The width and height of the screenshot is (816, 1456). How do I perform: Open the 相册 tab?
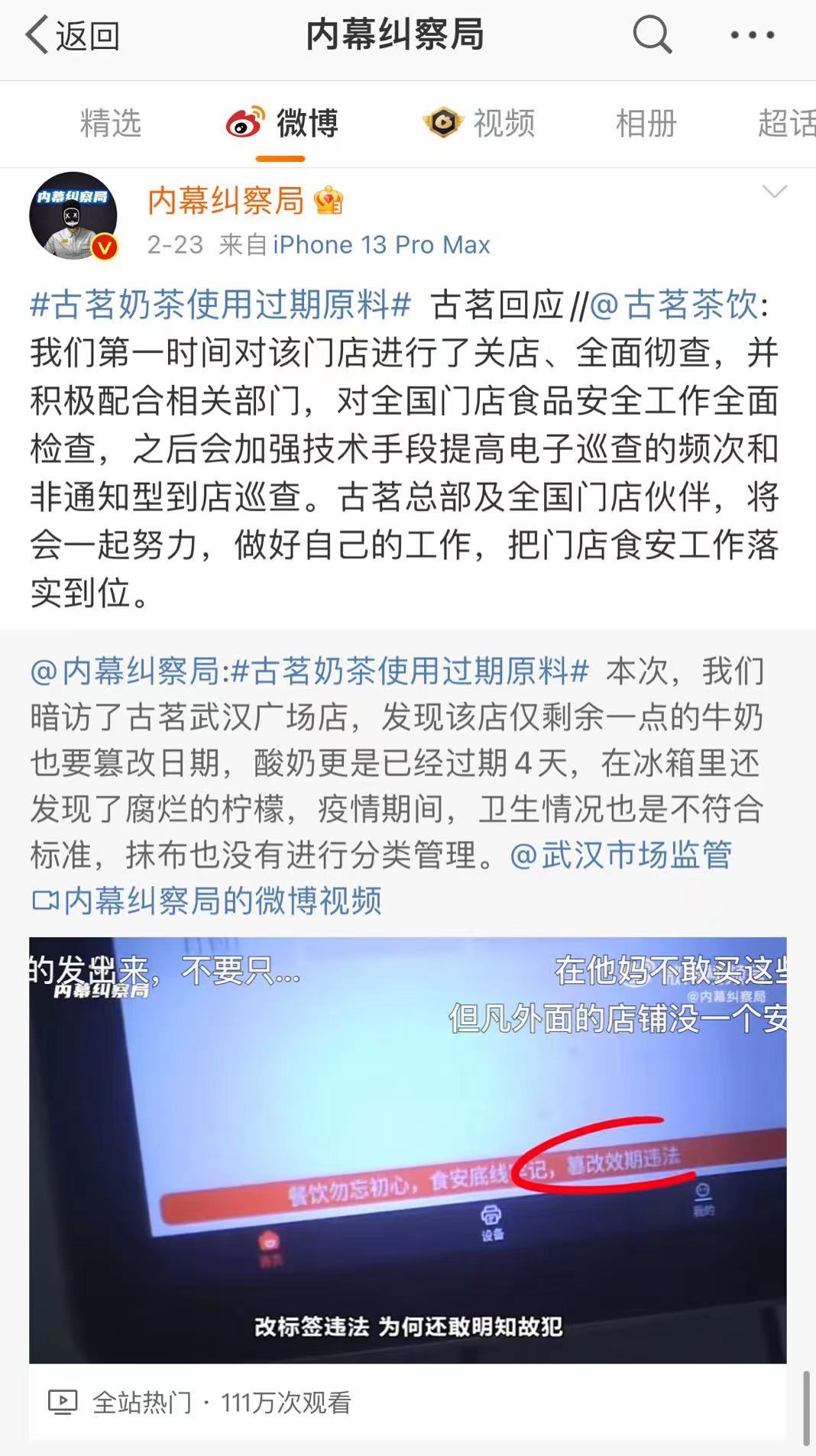(x=646, y=123)
